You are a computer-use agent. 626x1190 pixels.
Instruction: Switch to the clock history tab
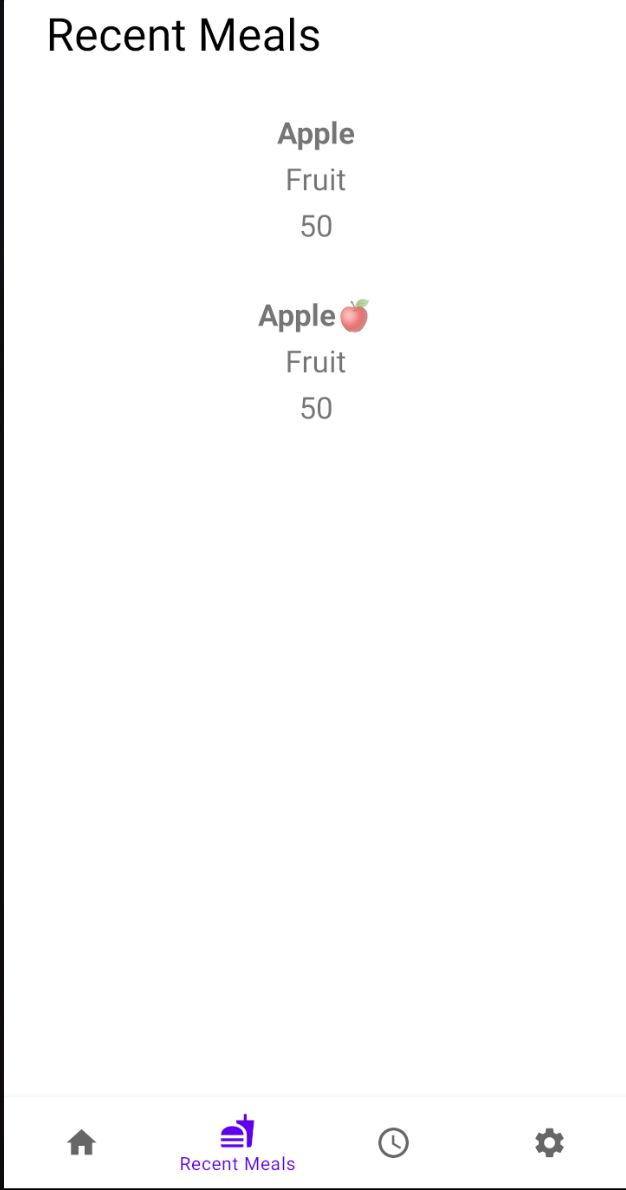coord(393,1142)
